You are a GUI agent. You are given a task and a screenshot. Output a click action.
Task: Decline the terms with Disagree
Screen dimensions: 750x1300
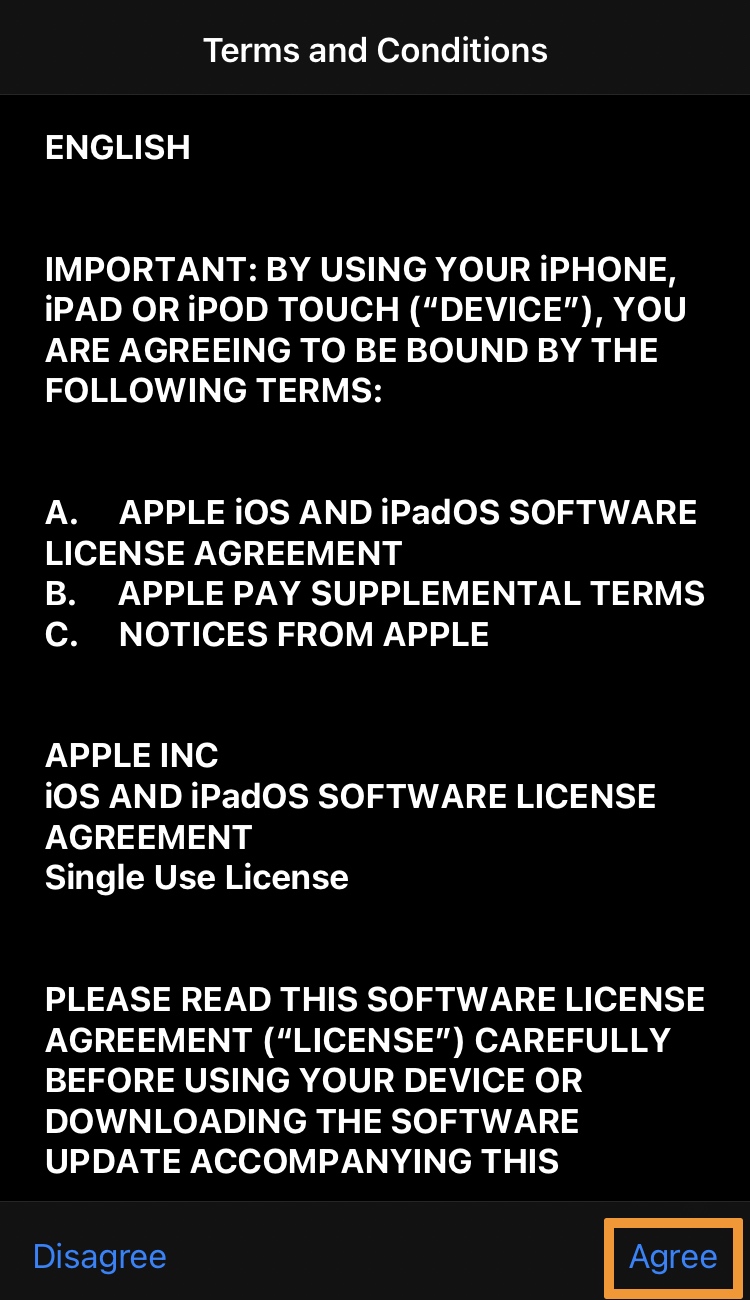click(100, 1256)
